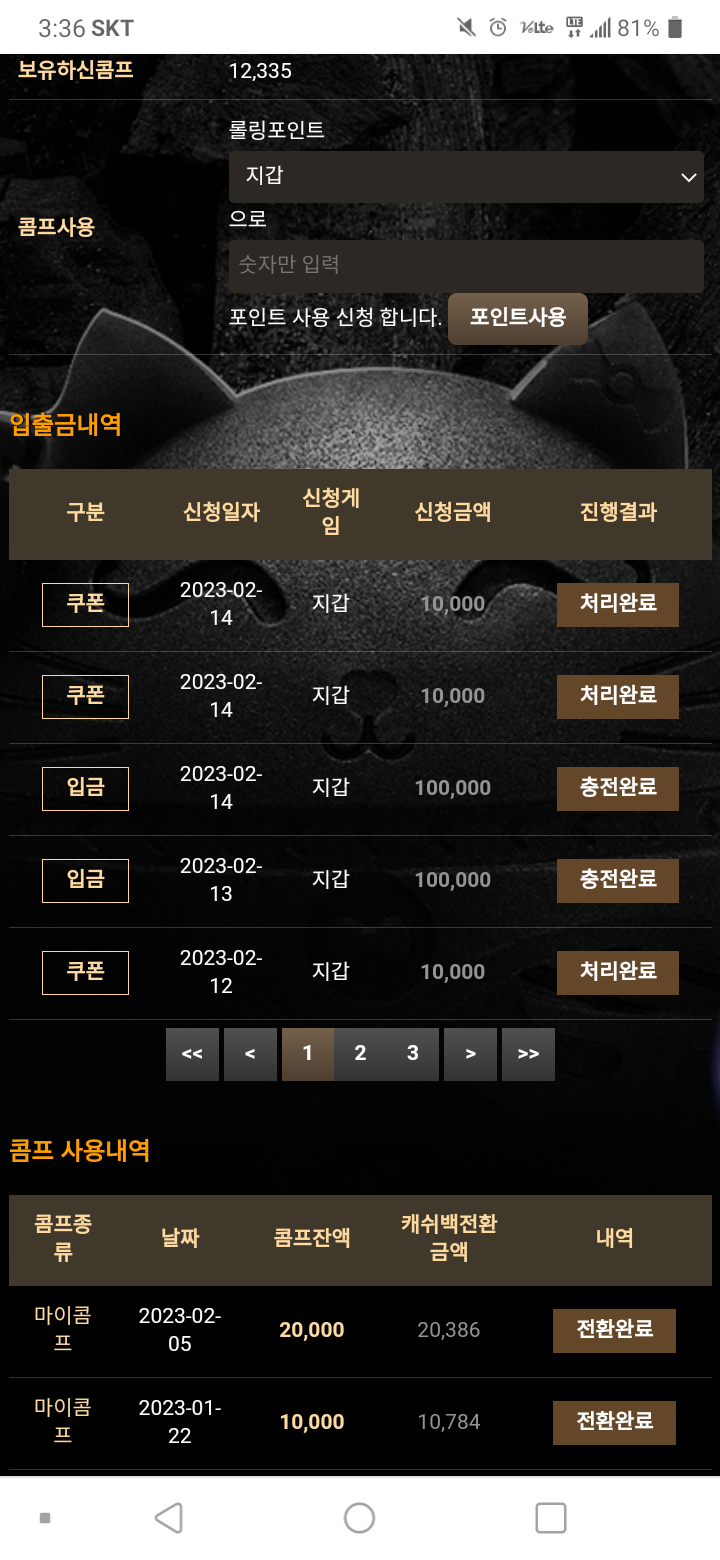Go to page 3 of 입출금내역
This screenshot has height=1560, width=720.
[413, 1054]
